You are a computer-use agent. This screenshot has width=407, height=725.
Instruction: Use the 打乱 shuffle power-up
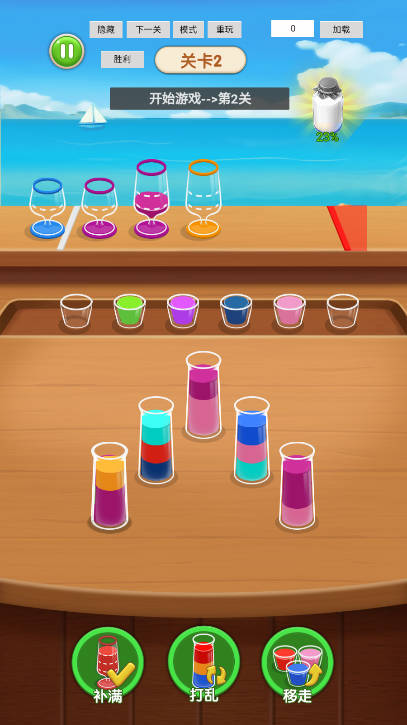point(204,663)
